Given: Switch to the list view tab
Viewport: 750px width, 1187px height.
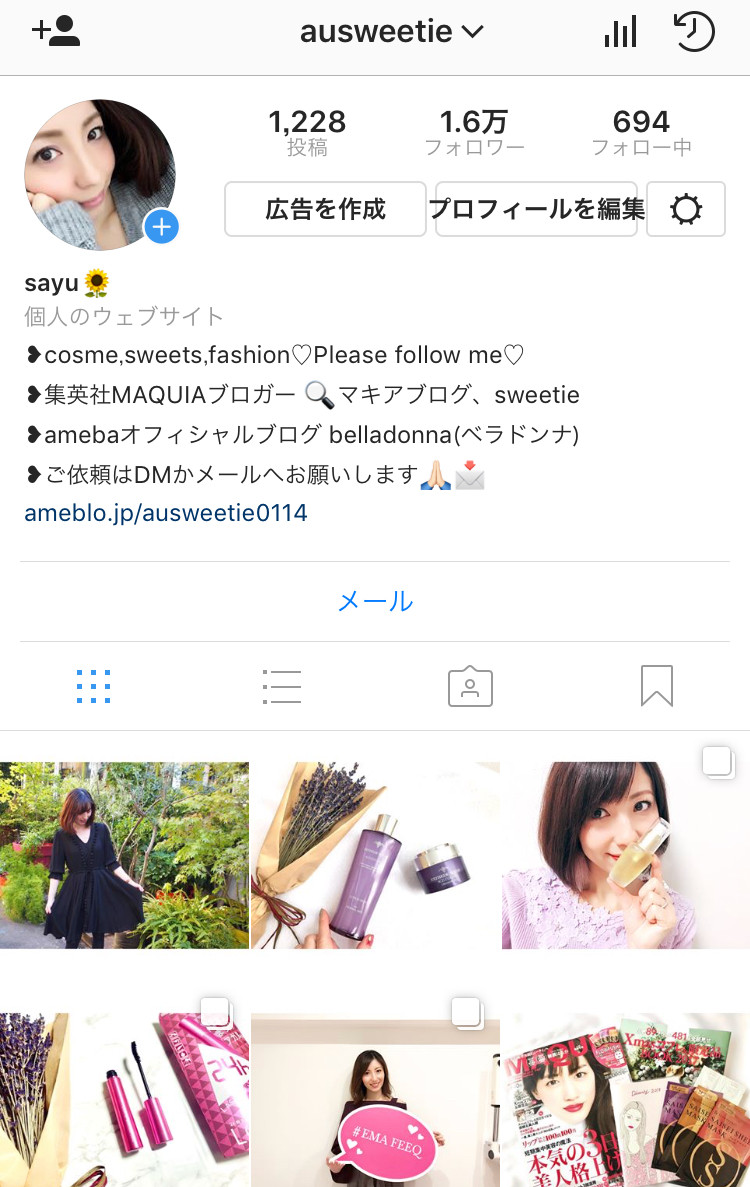Looking at the screenshot, I should coord(282,686).
